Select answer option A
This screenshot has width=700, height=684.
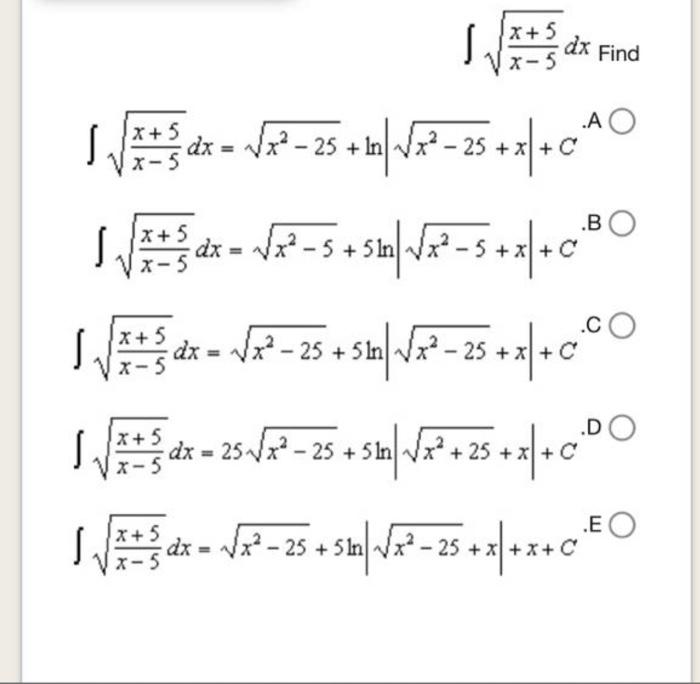(x=624, y=122)
